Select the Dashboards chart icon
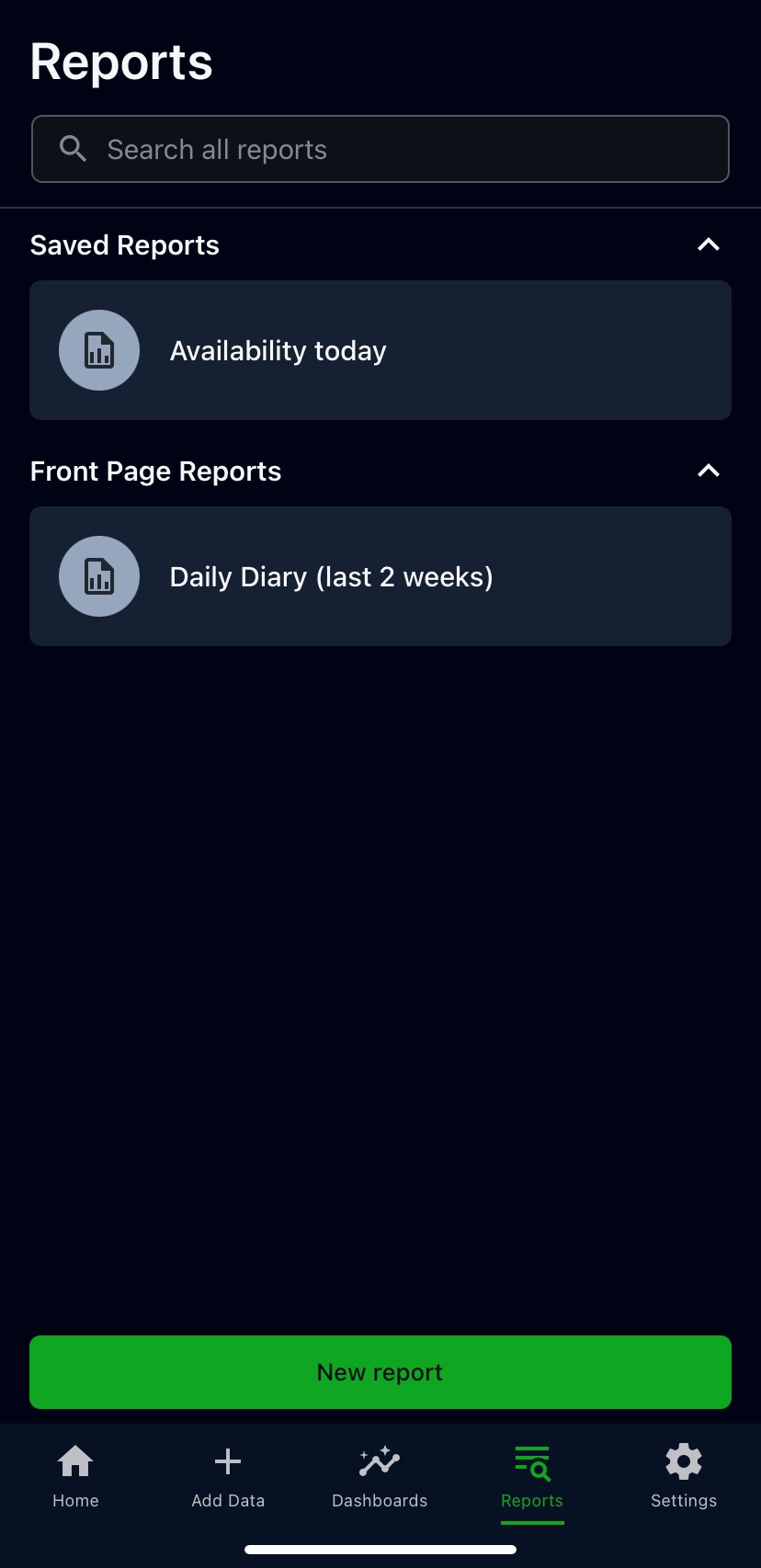761x1568 pixels. point(380,1460)
